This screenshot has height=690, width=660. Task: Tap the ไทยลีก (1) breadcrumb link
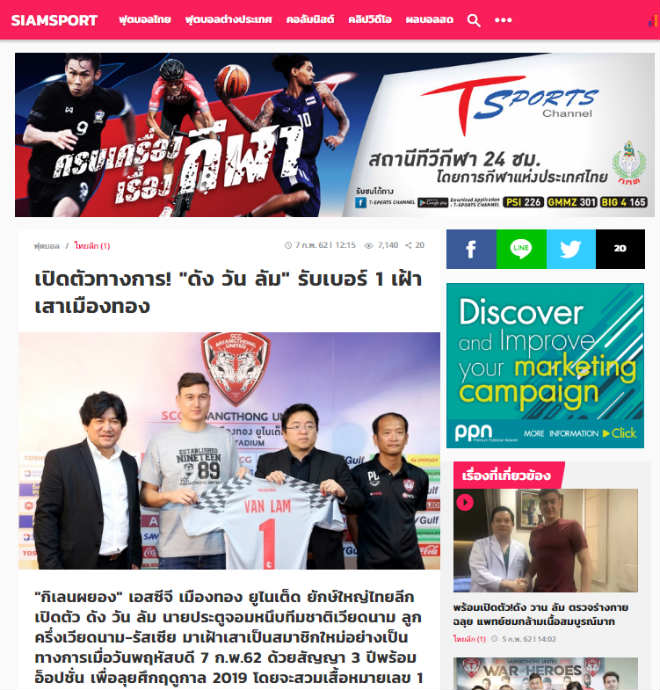[91, 245]
